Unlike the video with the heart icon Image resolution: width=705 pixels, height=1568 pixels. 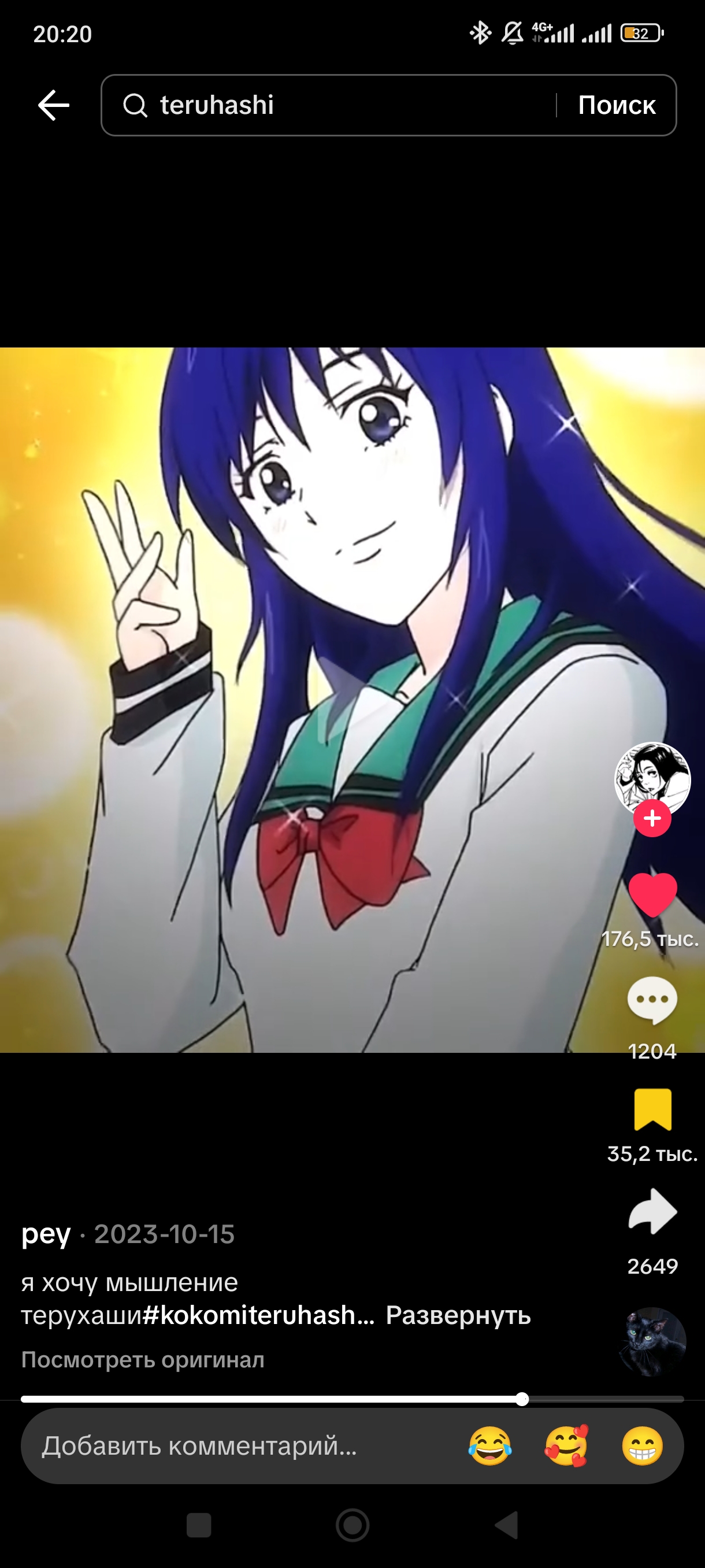tap(652, 894)
